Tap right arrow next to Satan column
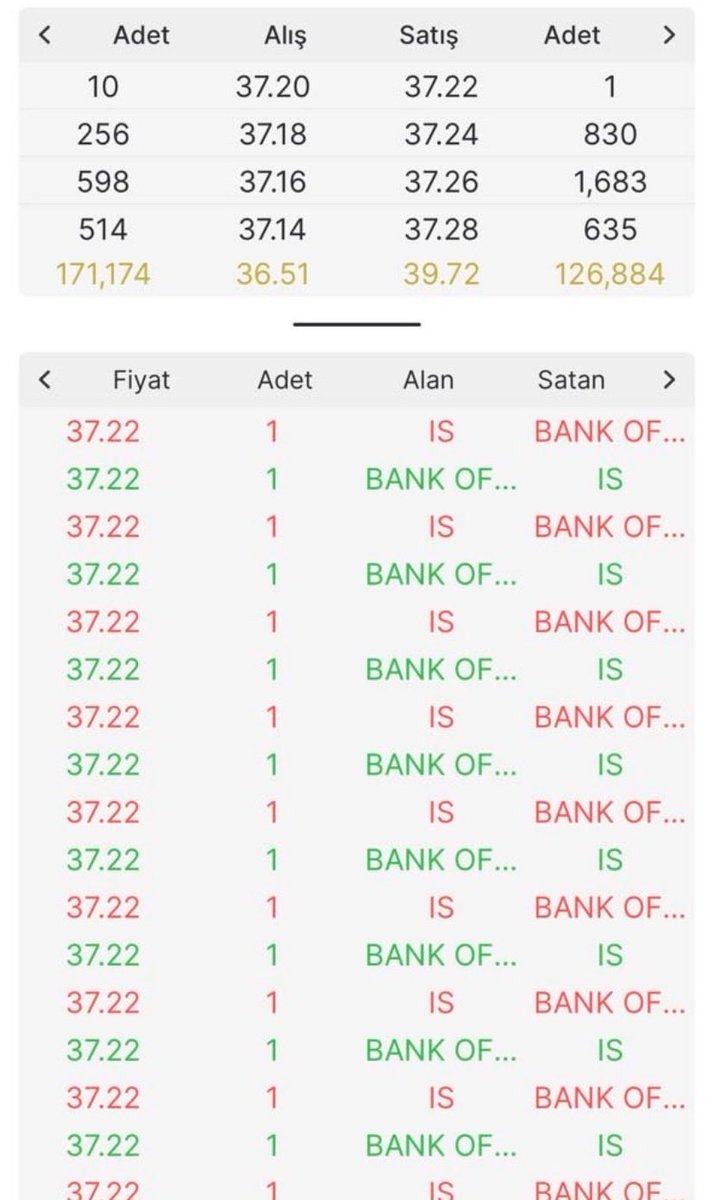 669,380
